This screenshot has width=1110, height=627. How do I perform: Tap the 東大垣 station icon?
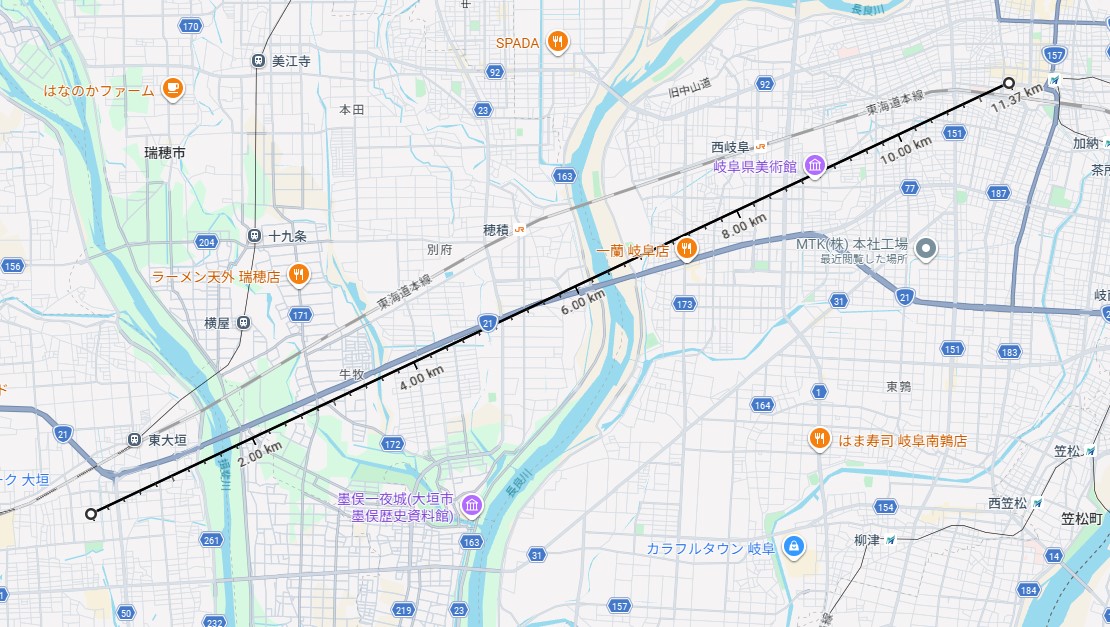134,439
